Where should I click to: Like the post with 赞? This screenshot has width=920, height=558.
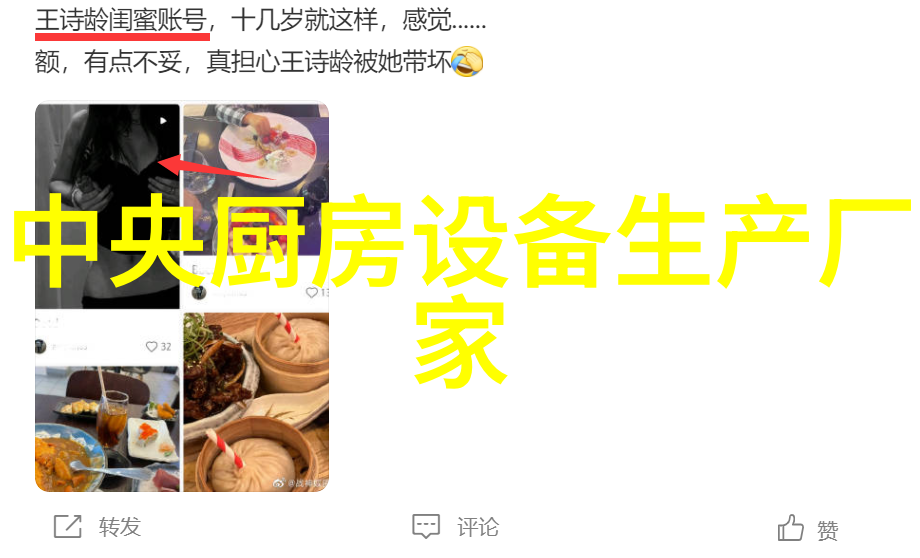click(808, 529)
